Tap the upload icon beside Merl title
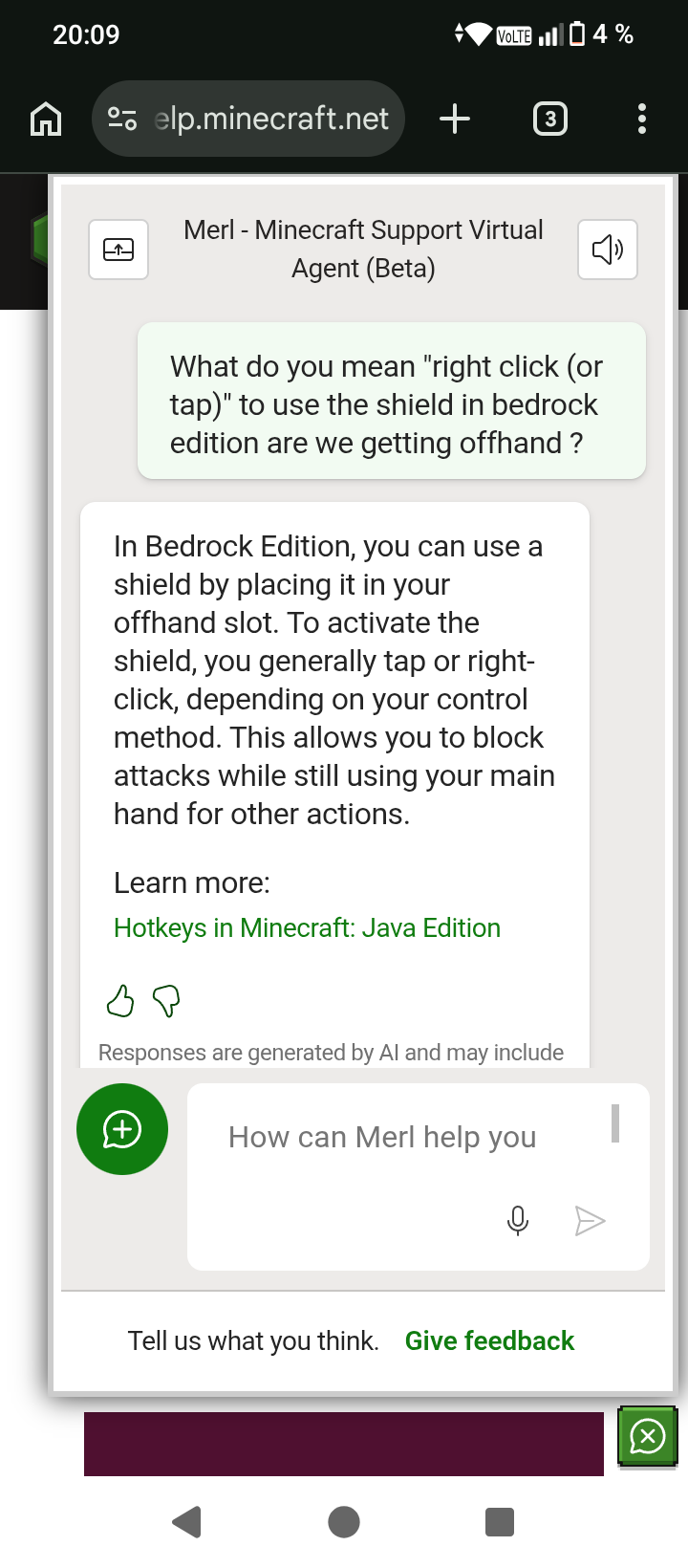 pos(118,250)
